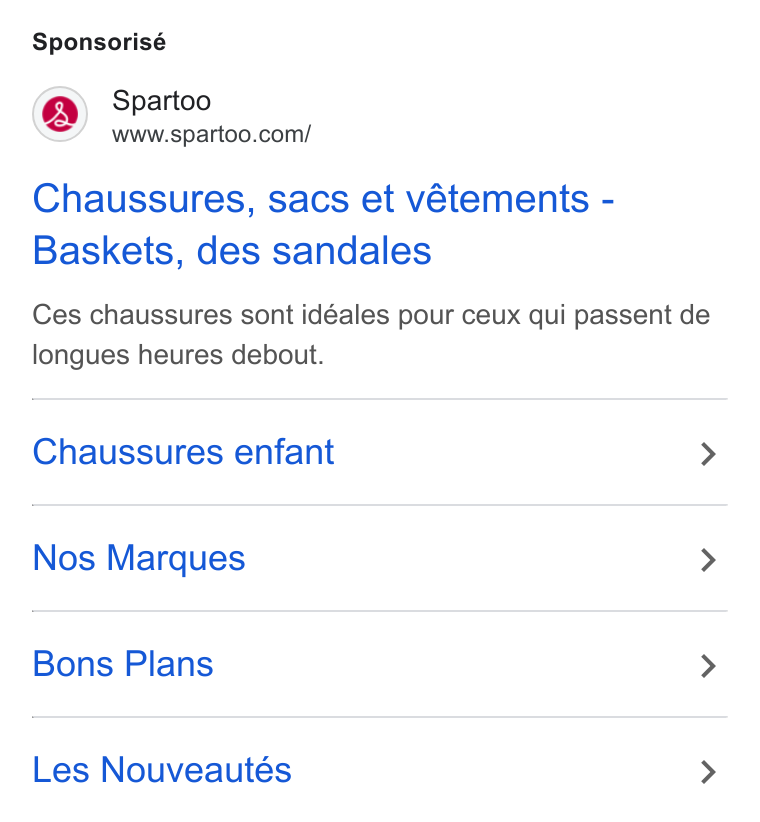
Task: Open the Les Nouveautés sitelink
Action: point(379,770)
